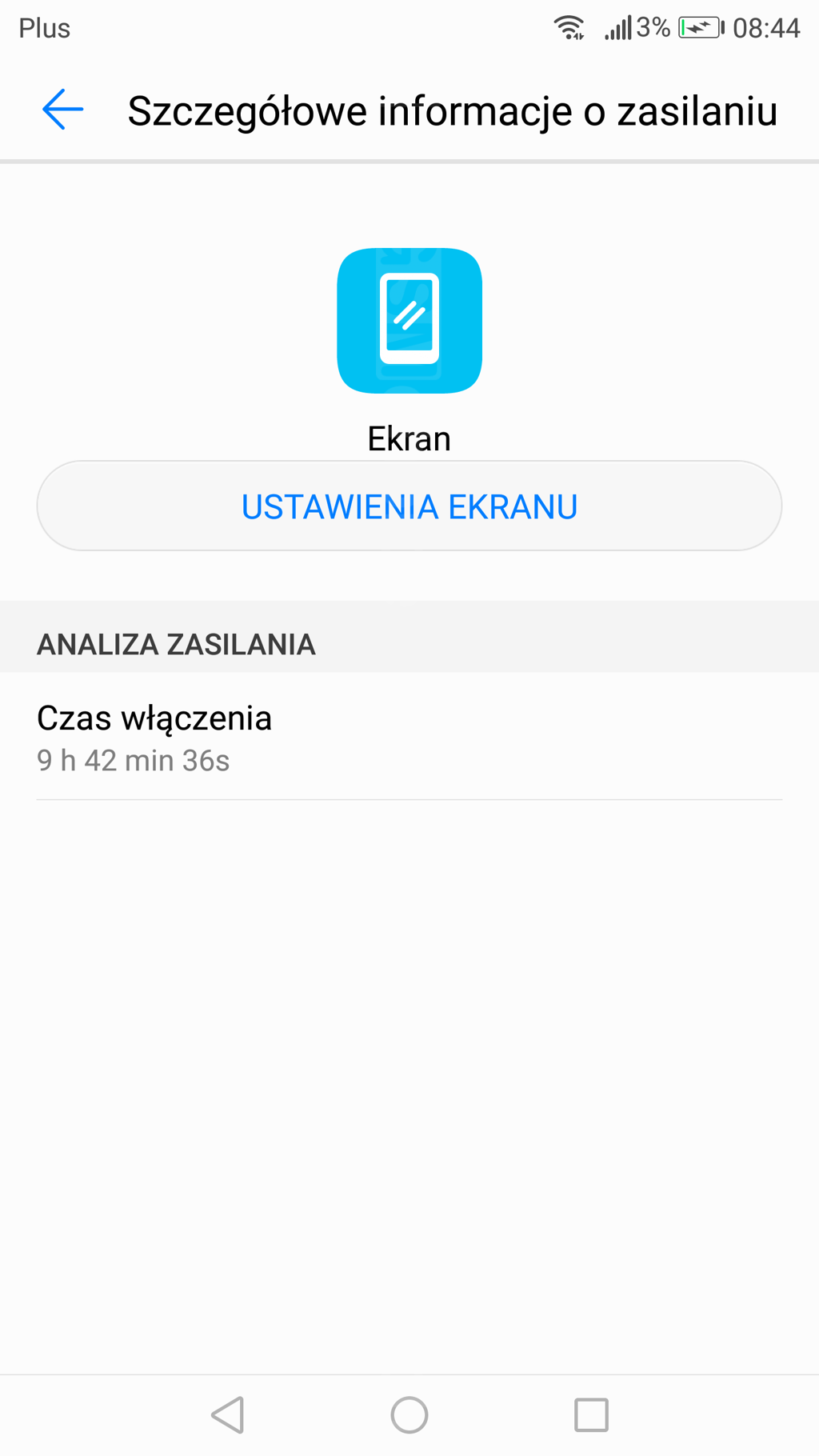Tap the system back button
Viewport: 819px width, 1456px height.
228,1414
